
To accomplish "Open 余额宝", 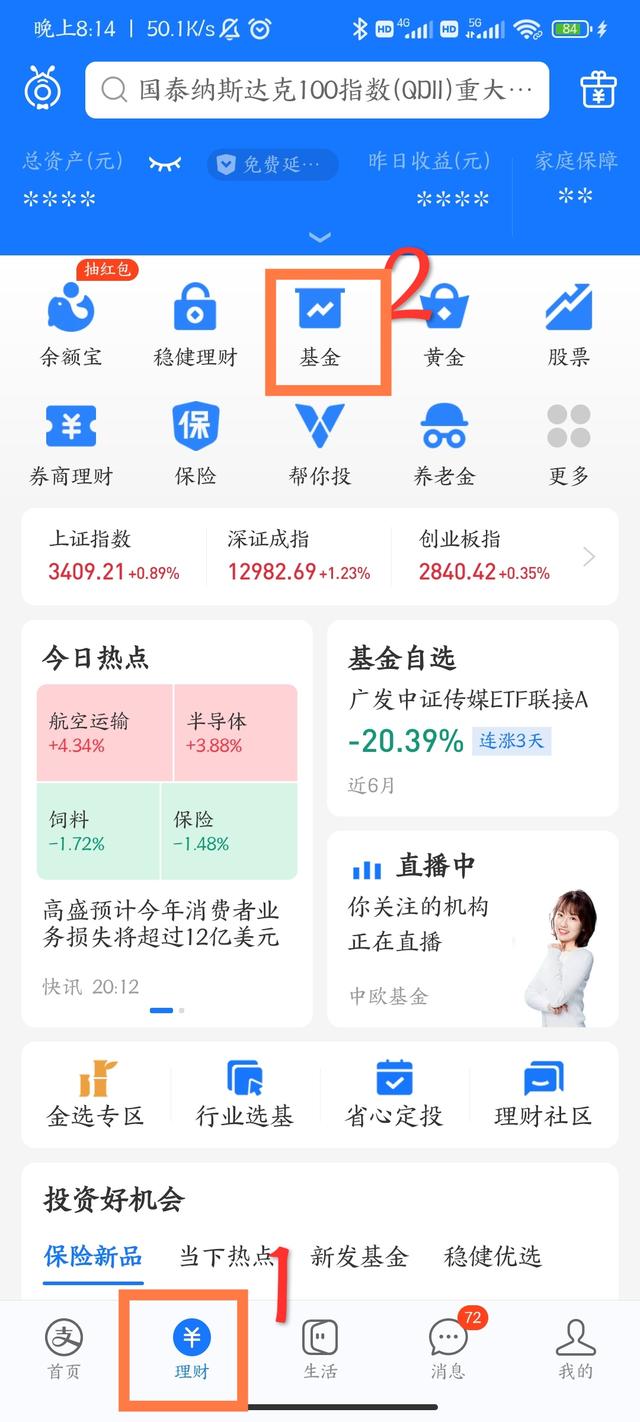I will pyautogui.click(x=70, y=325).
